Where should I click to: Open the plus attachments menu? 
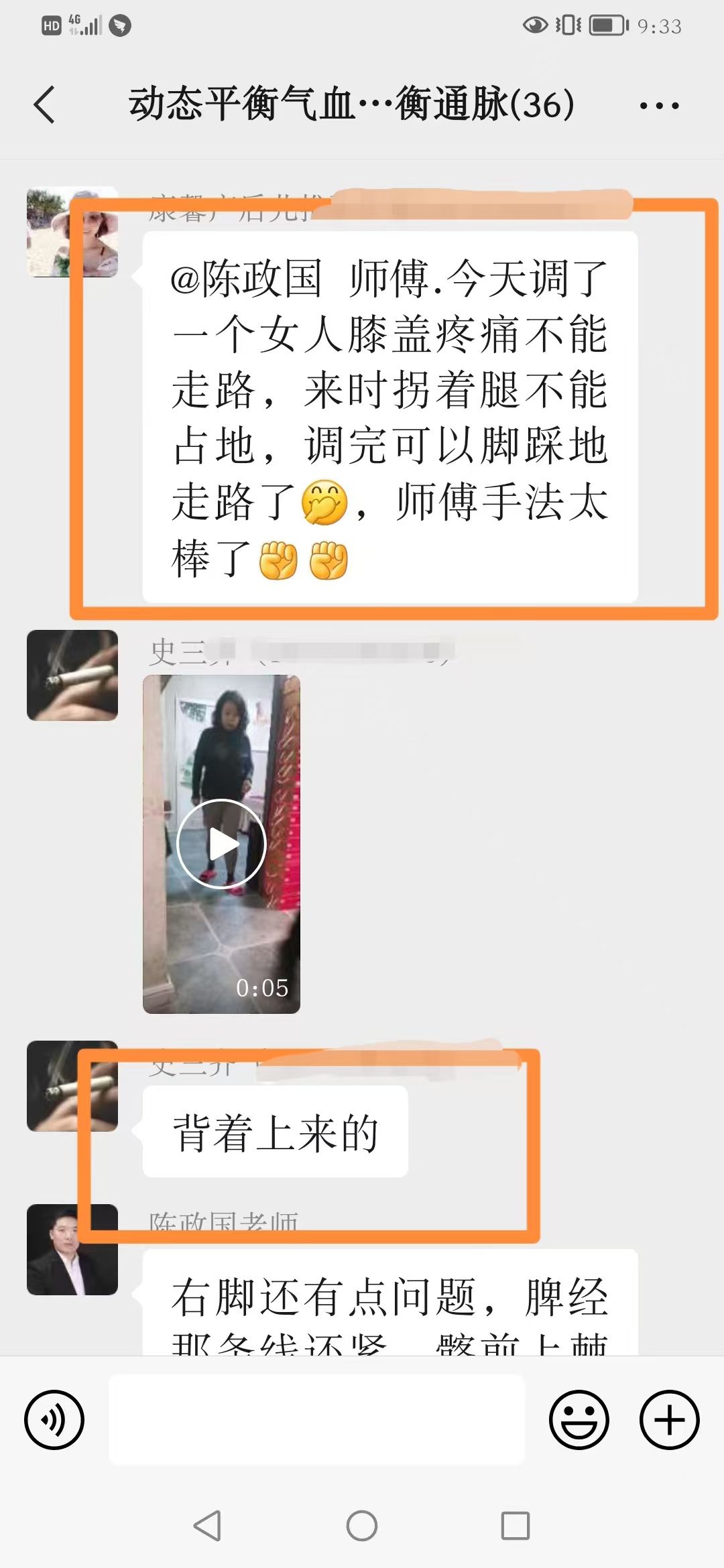[669, 1419]
